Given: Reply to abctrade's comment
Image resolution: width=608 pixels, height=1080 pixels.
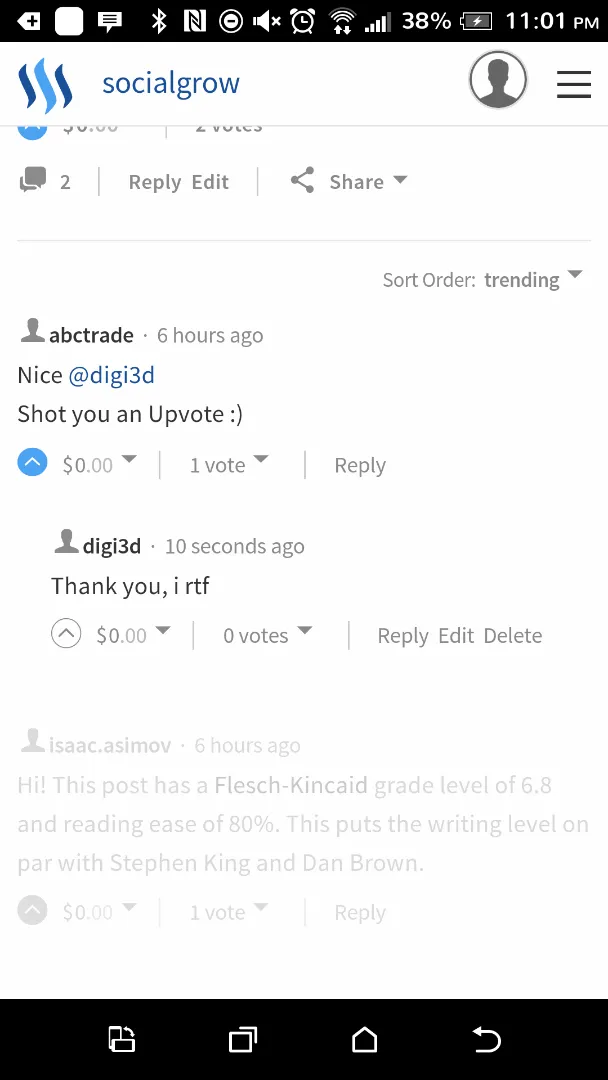Looking at the screenshot, I should click(360, 465).
